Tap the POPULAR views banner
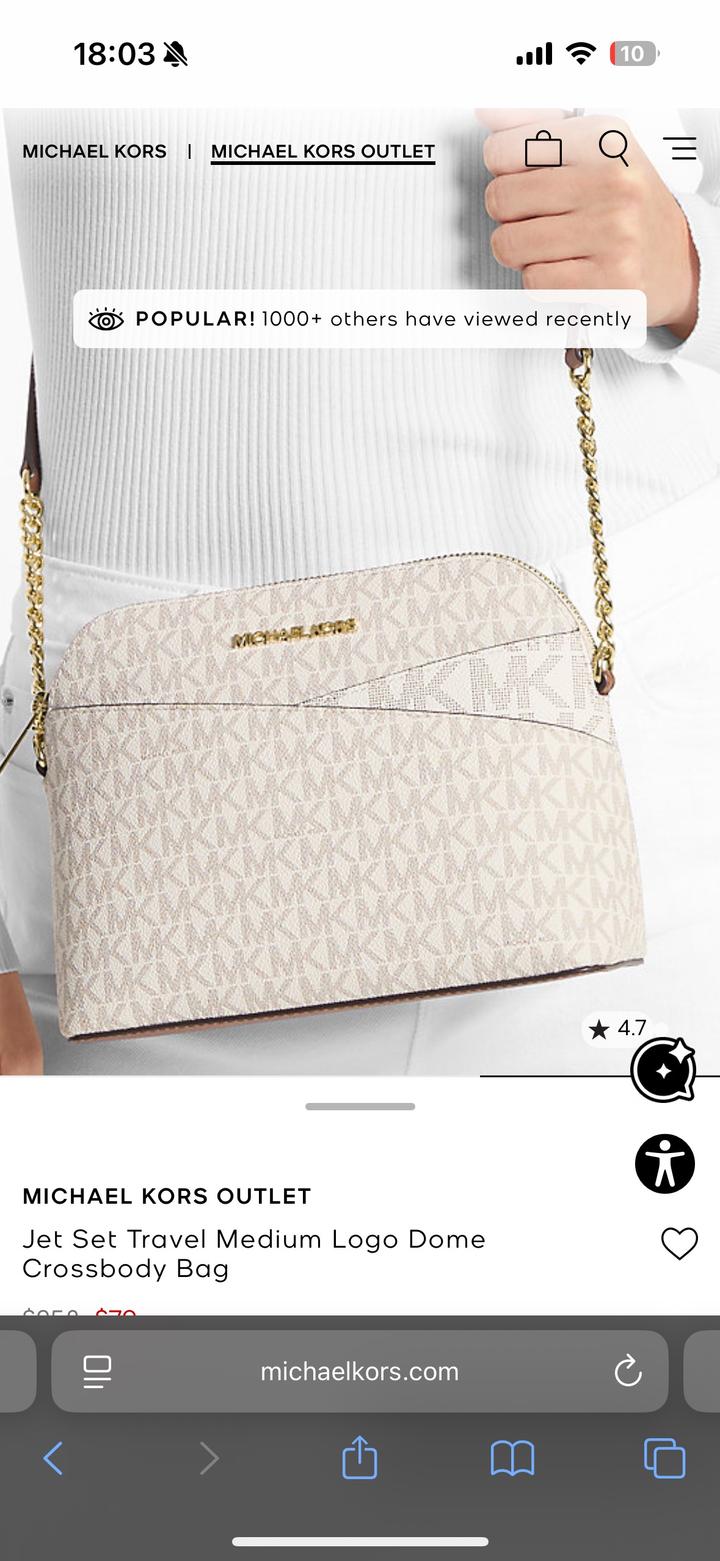 pos(359,318)
